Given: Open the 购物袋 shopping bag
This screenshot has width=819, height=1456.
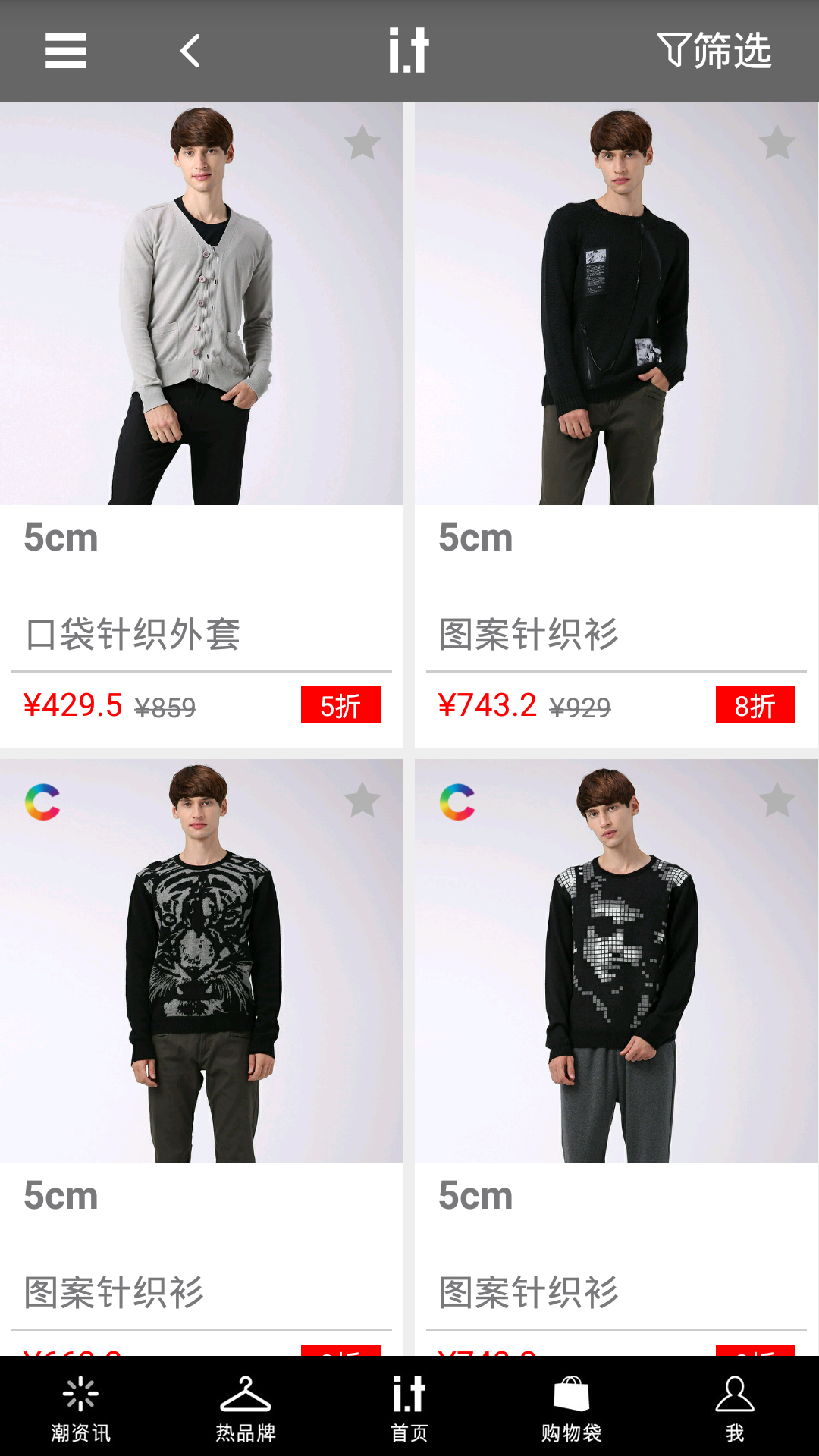Looking at the screenshot, I should 572,1407.
